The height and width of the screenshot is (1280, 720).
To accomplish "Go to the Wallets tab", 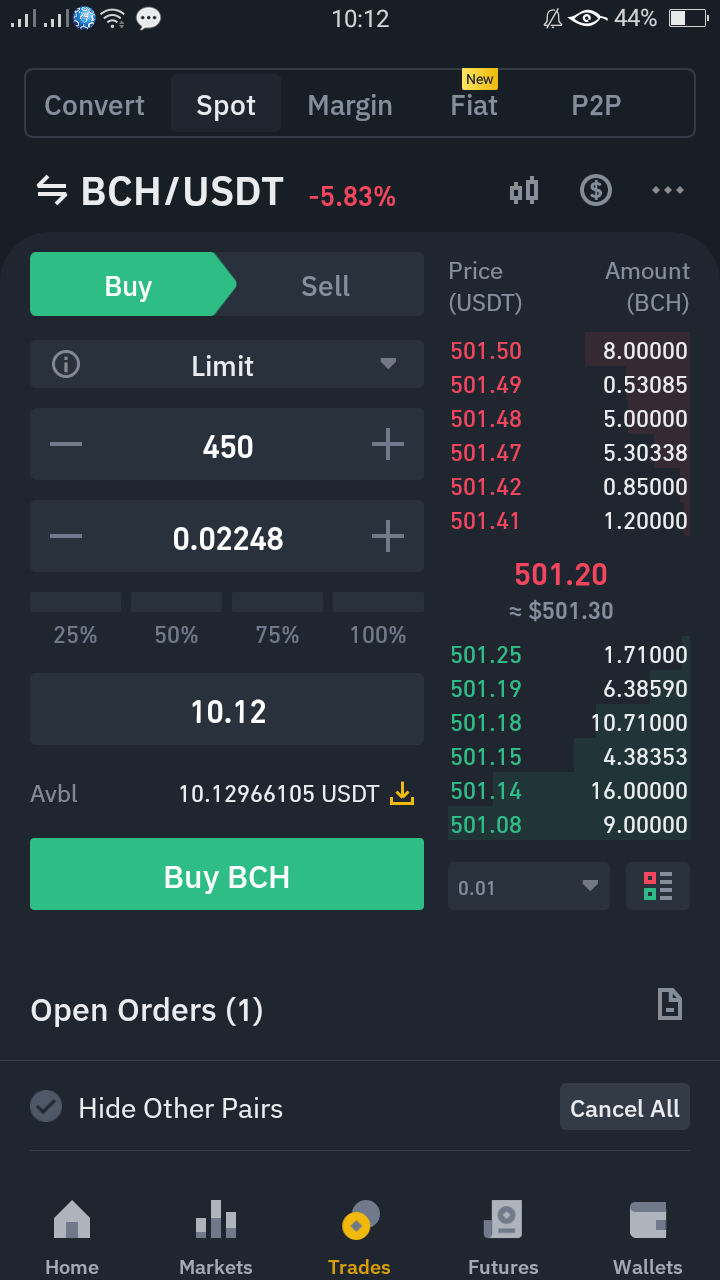I will tap(648, 1238).
